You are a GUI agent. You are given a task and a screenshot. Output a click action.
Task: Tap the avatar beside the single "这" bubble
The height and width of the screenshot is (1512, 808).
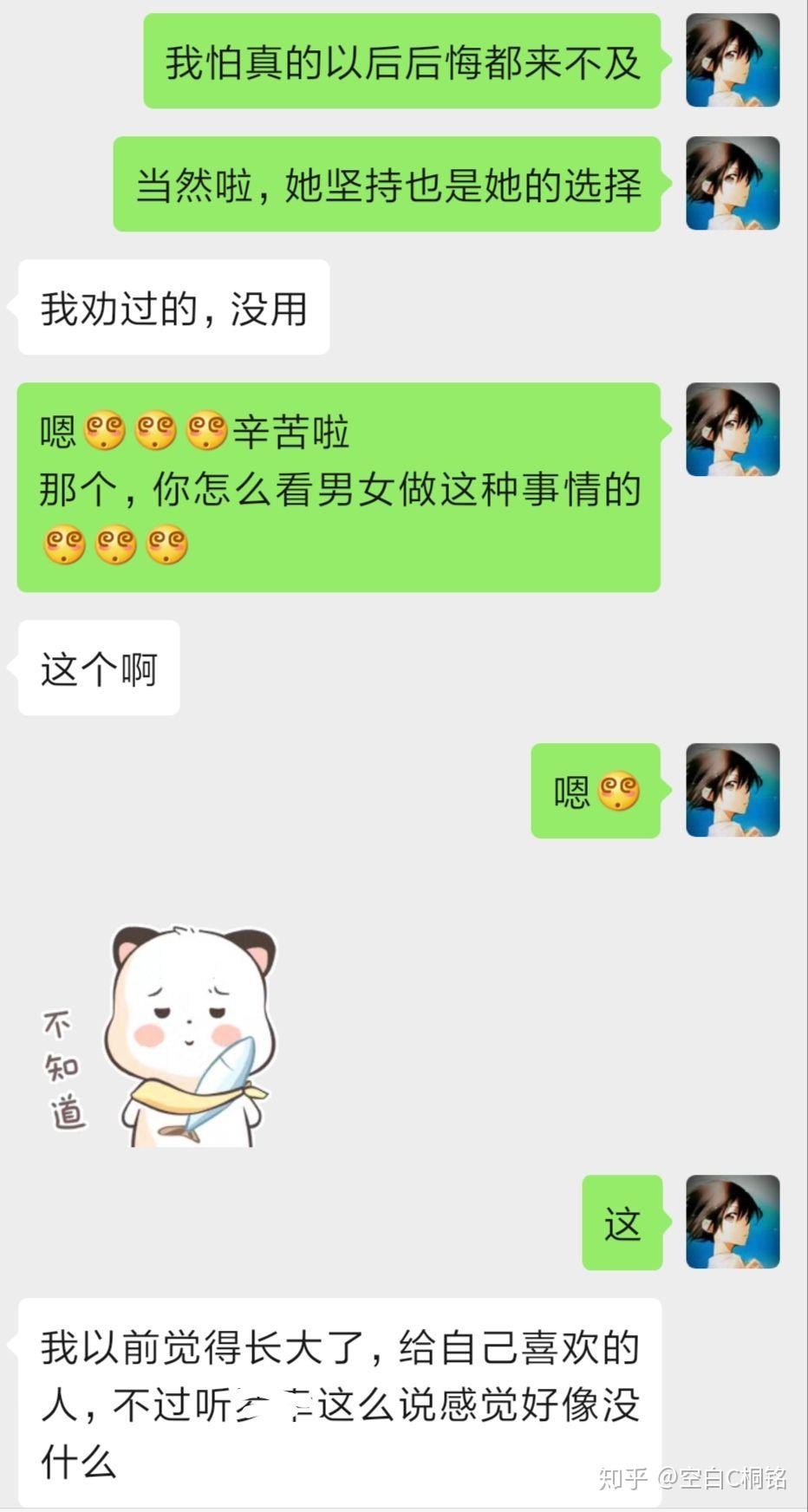click(733, 1222)
